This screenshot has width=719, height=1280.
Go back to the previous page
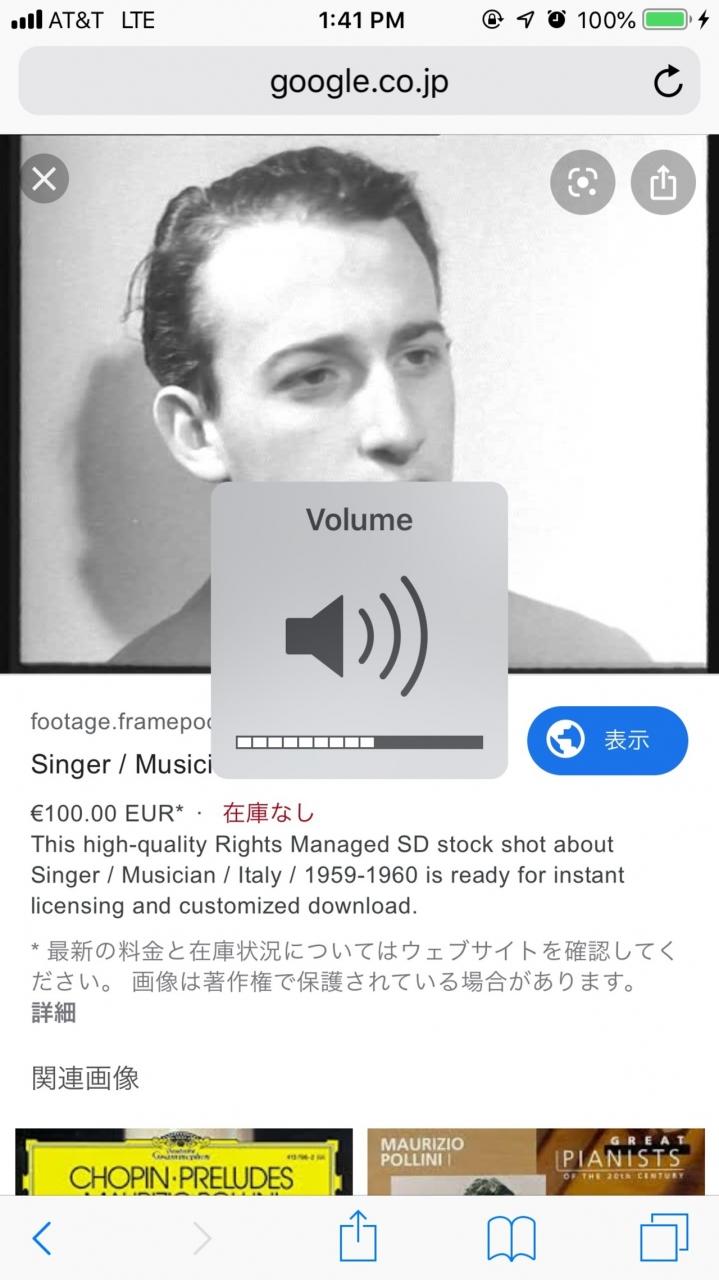pos(42,1239)
